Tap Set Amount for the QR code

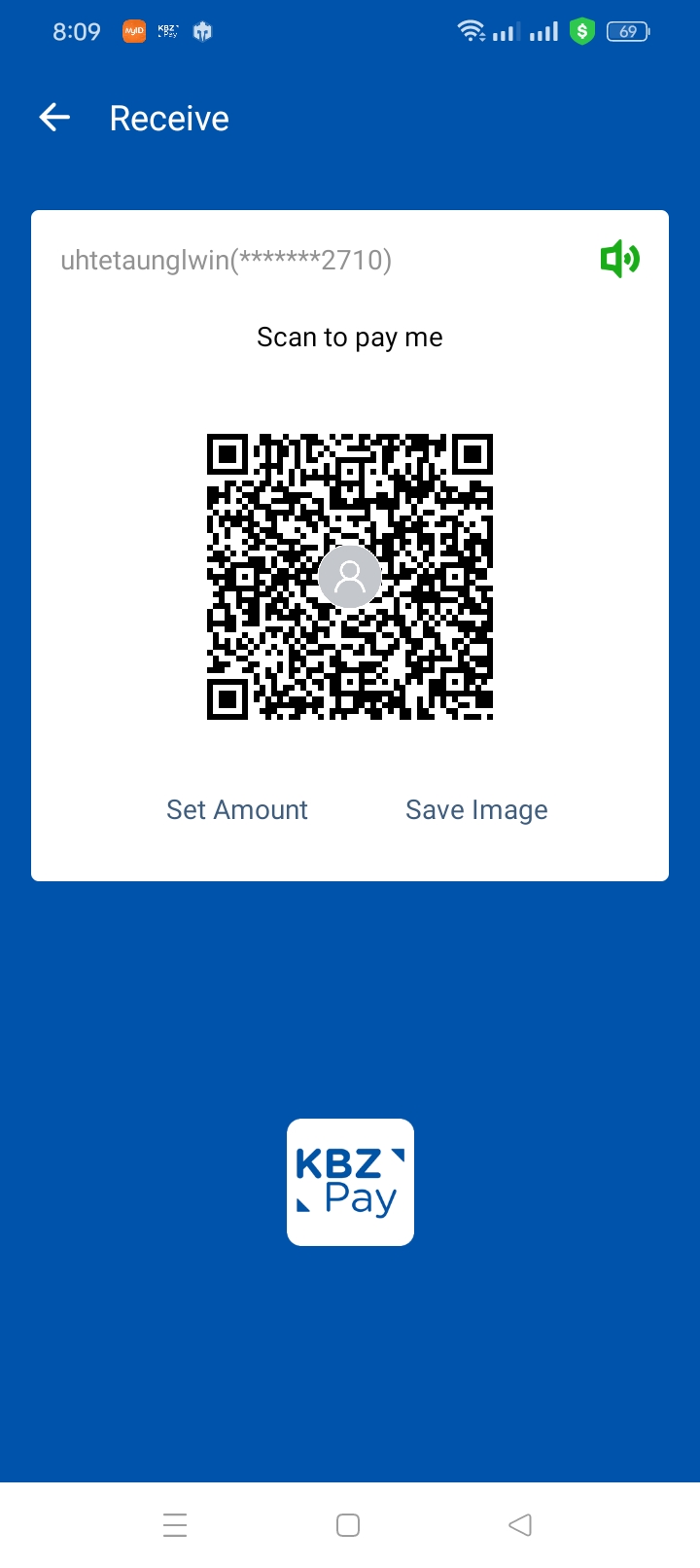pyautogui.click(x=237, y=810)
